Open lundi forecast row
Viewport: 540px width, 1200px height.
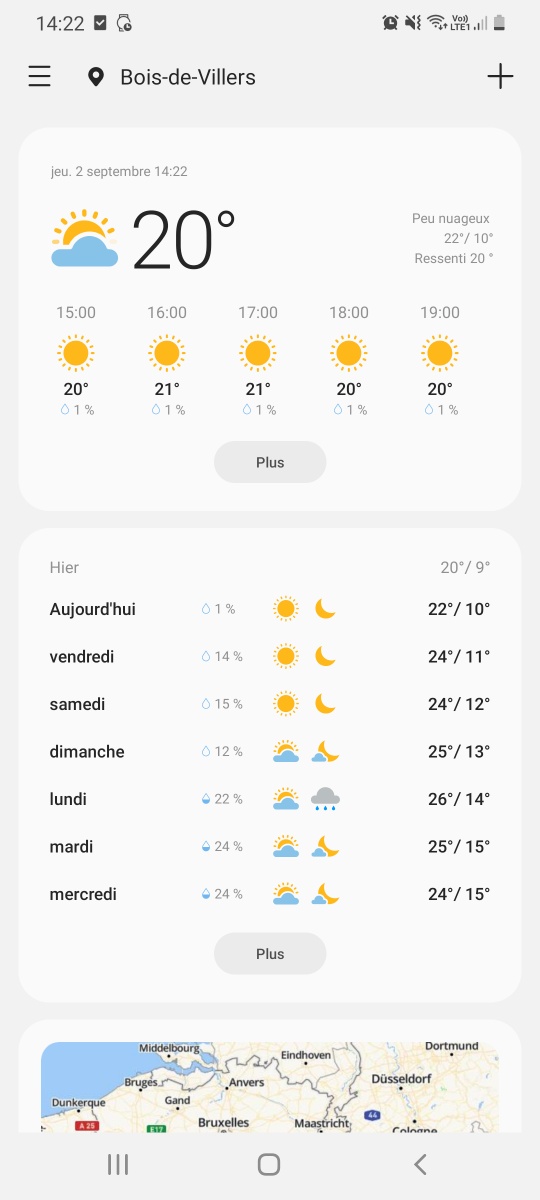click(x=270, y=799)
